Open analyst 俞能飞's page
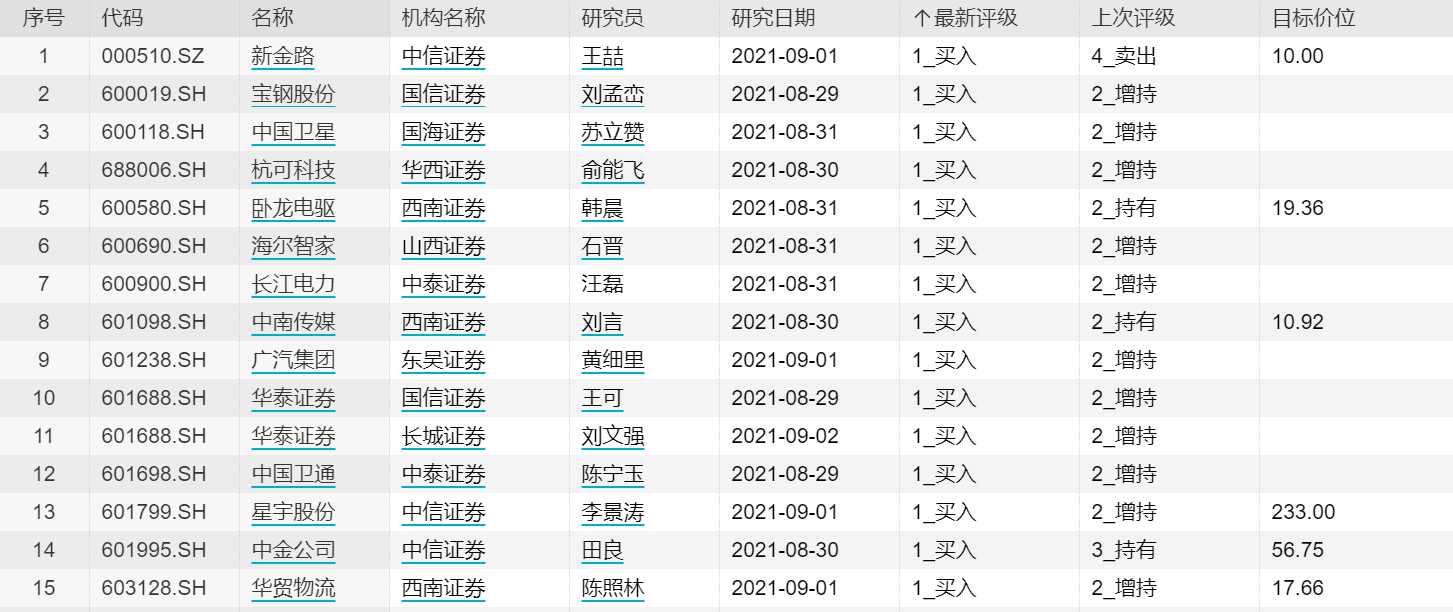Image resolution: width=1453 pixels, height=612 pixels. [613, 171]
